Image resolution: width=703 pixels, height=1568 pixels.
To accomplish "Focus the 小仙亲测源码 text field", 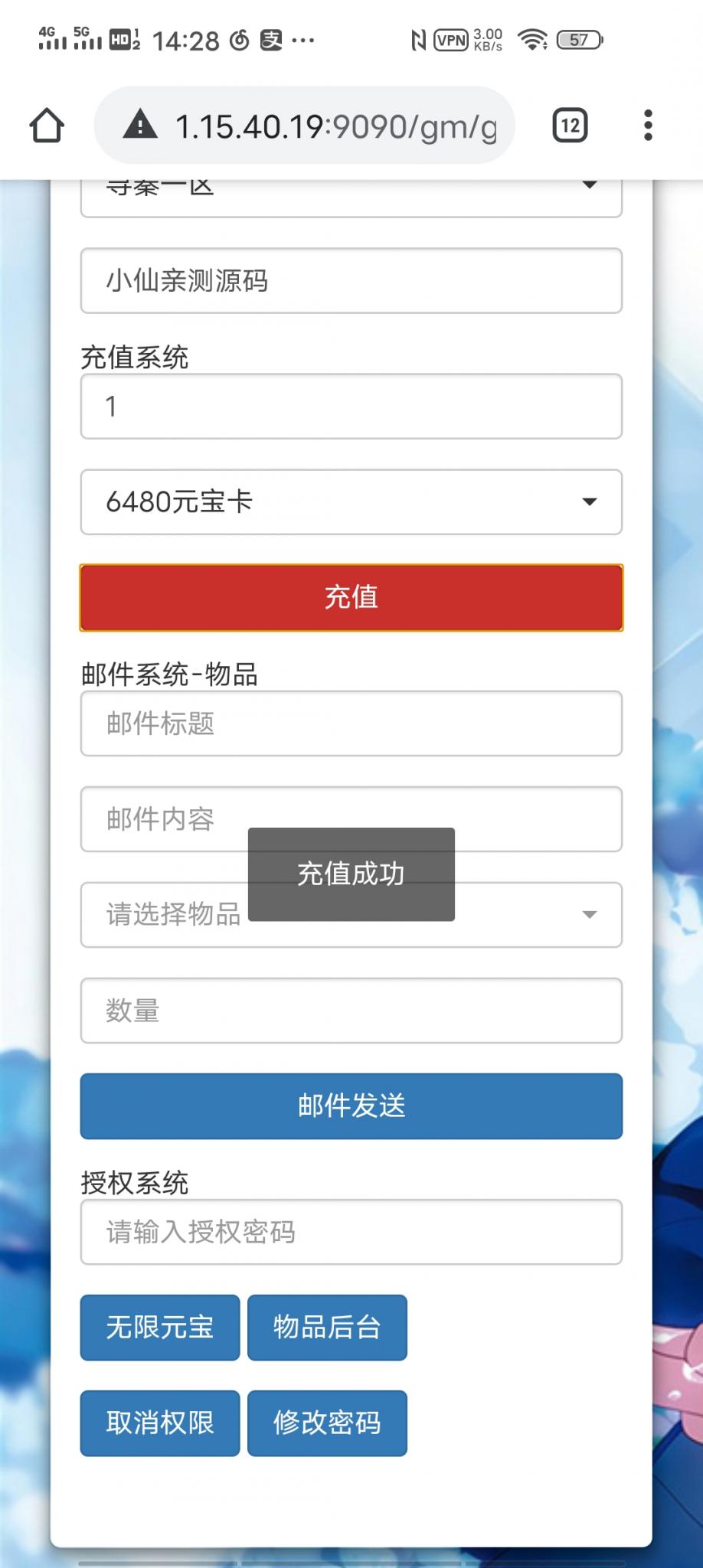I will pyautogui.click(x=351, y=281).
